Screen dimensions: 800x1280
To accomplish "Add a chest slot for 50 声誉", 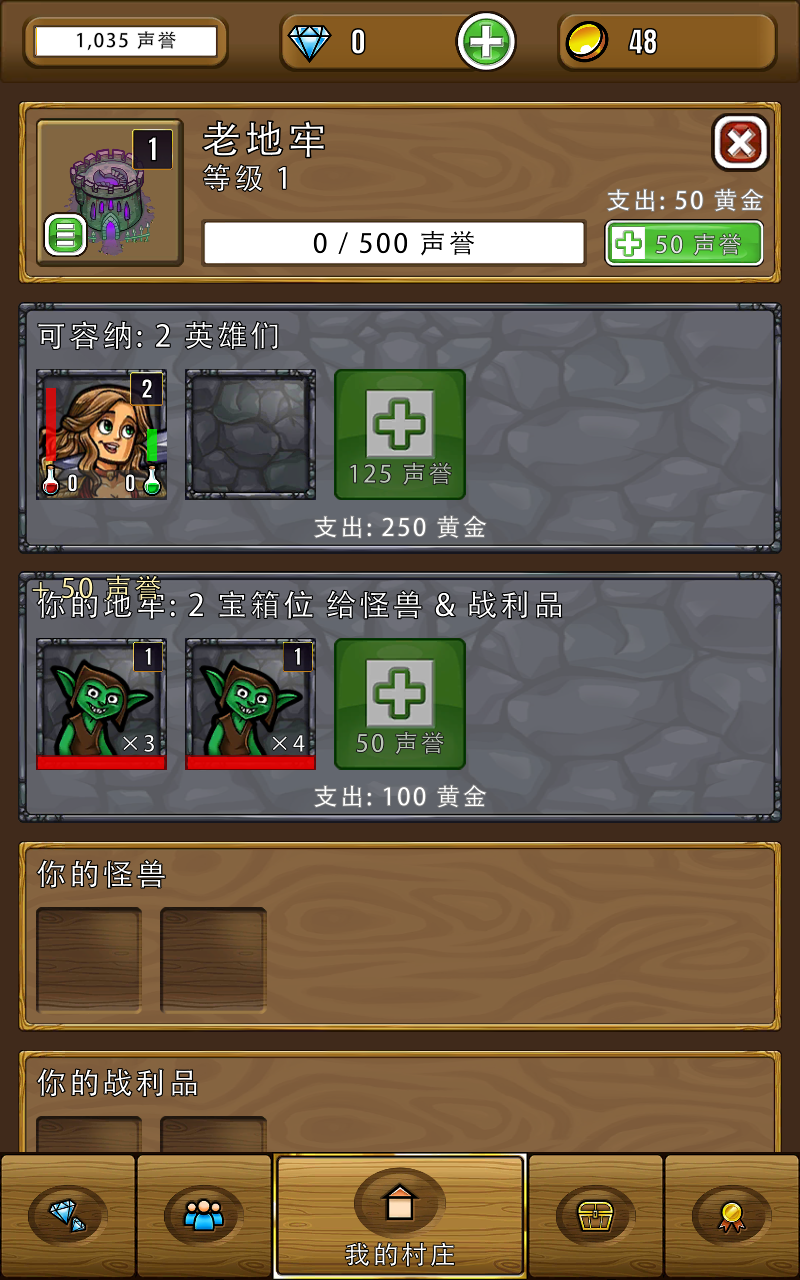I will pyautogui.click(x=400, y=704).
